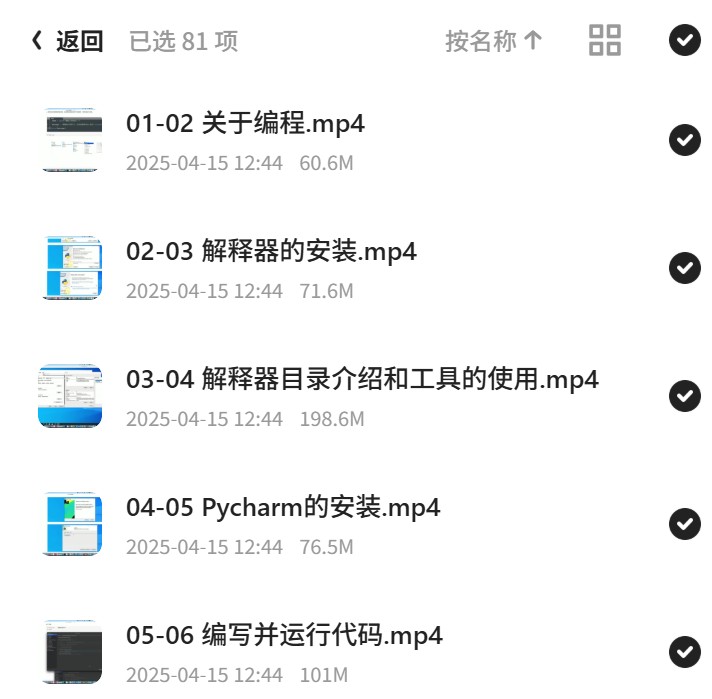Toggle the checkbox for 03-04 解释器目录介绍和工具的使用.mp4
This screenshot has width=712, height=699.
[x=684, y=396]
